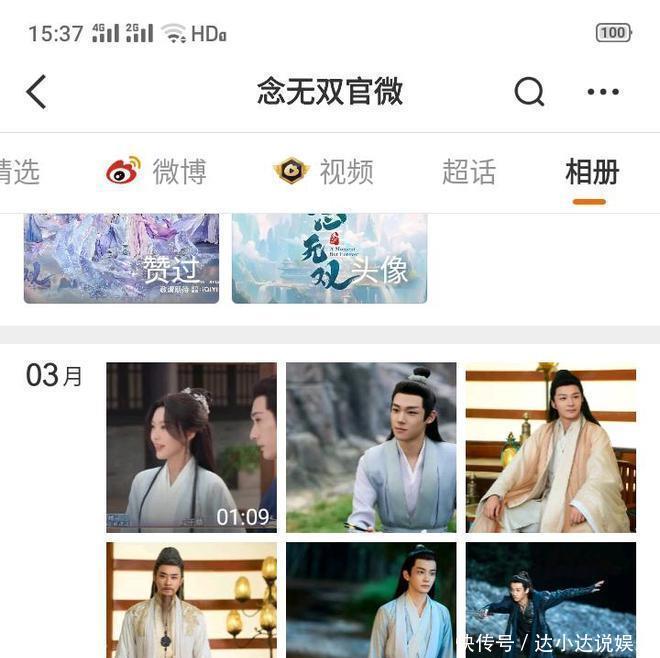View photo of seated man in cream robe
This screenshot has width=660, height=658.
coord(550,447)
